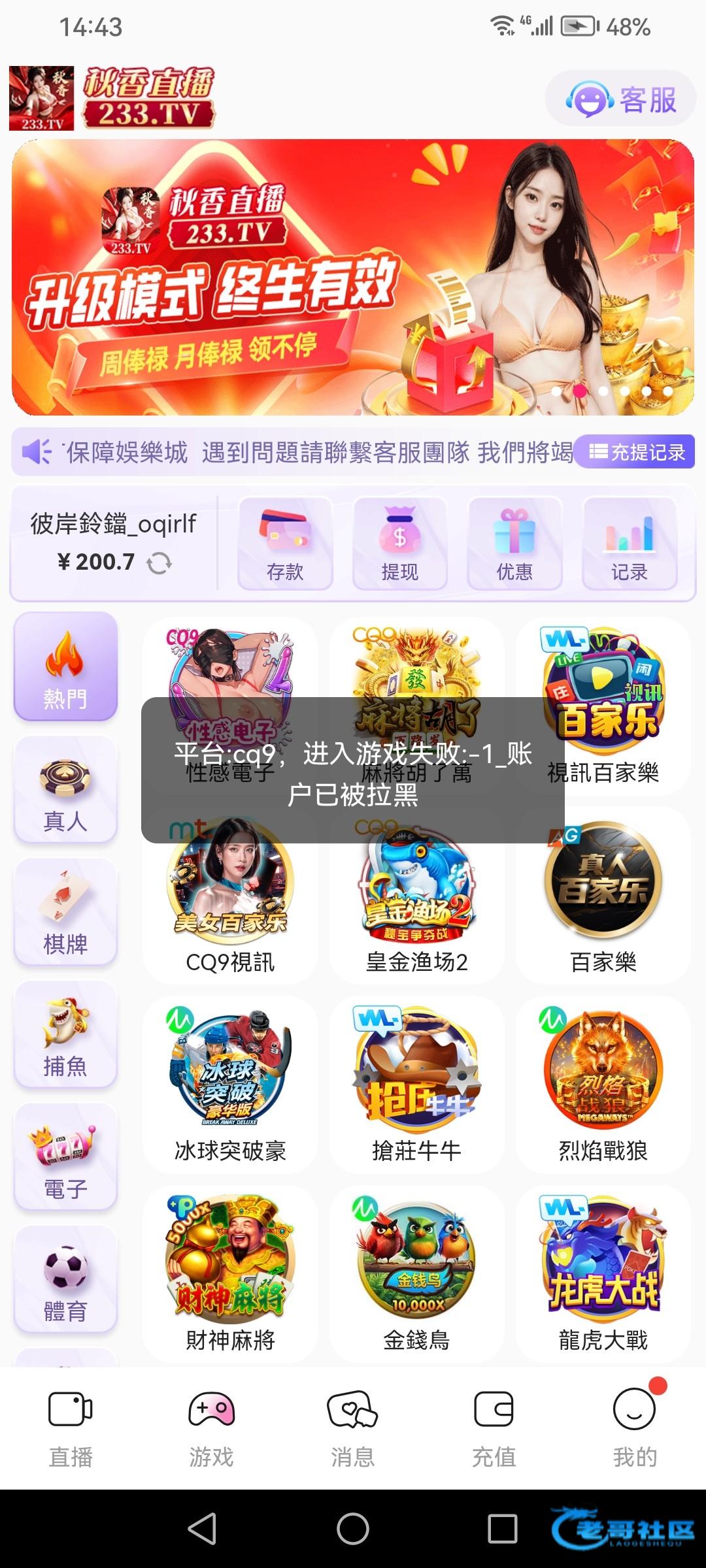Image resolution: width=706 pixels, height=1568 pixels.
Task: Refresh the account balance
Action: (159, 563)
